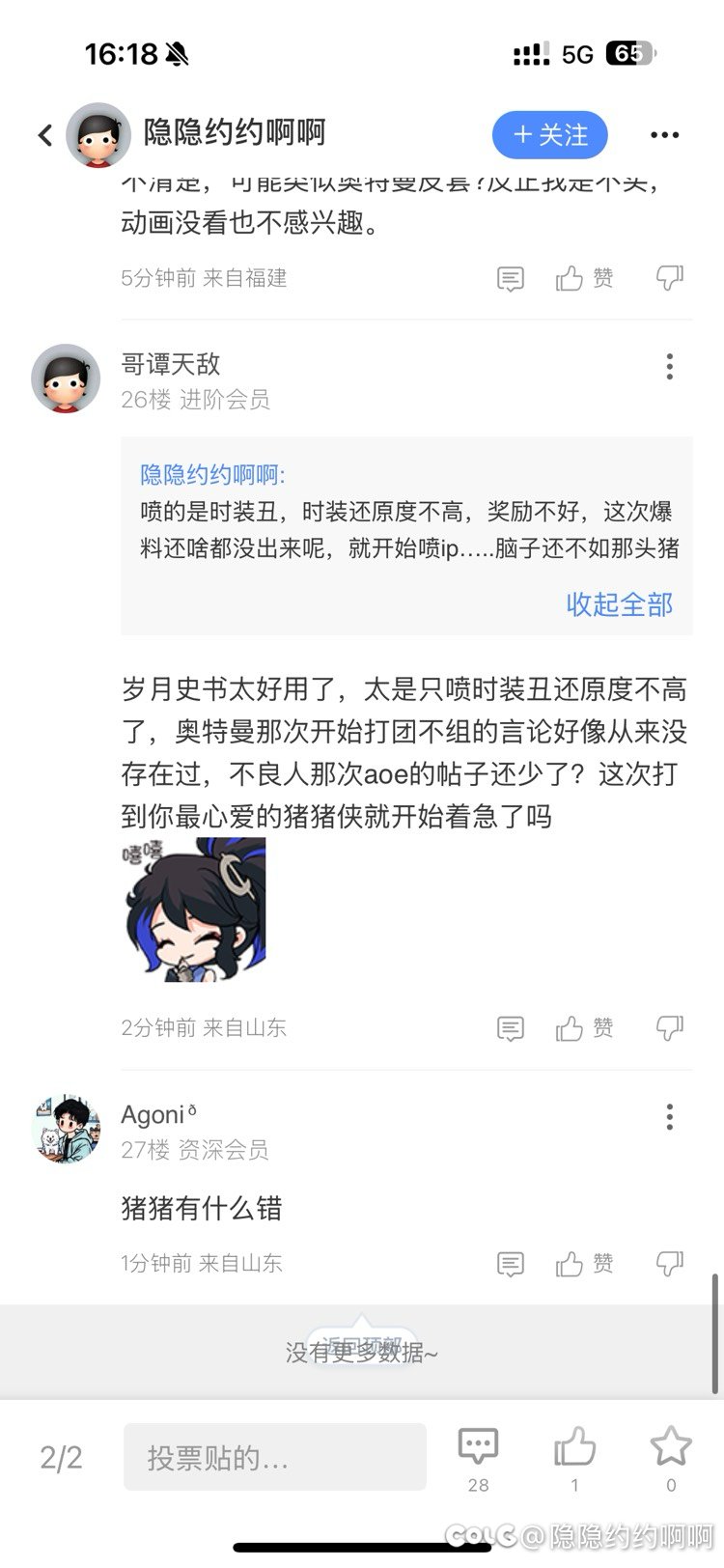Like 哥谭天敌's comment

pyautogui.click(x=584, y=1028)
